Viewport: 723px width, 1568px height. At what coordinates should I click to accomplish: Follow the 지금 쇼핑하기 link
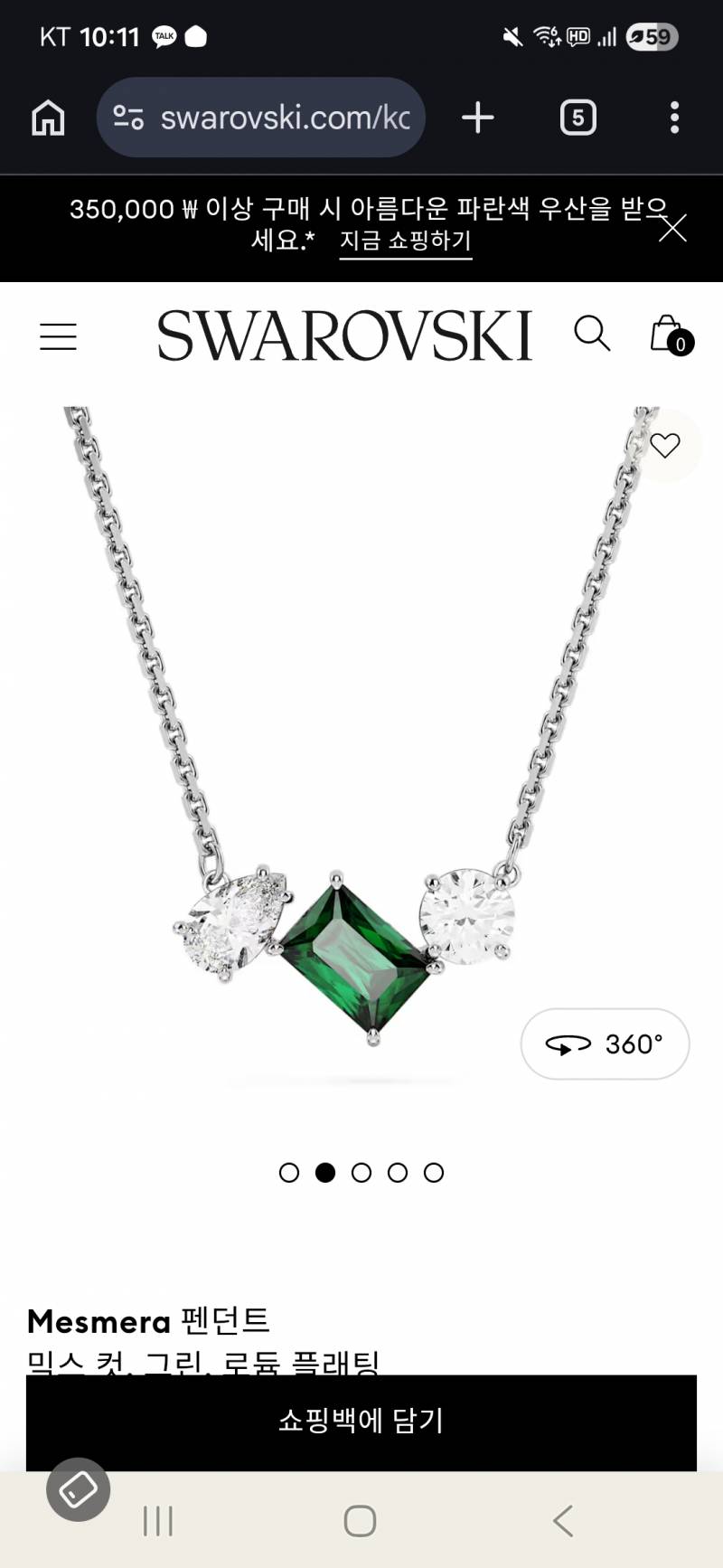405,241
